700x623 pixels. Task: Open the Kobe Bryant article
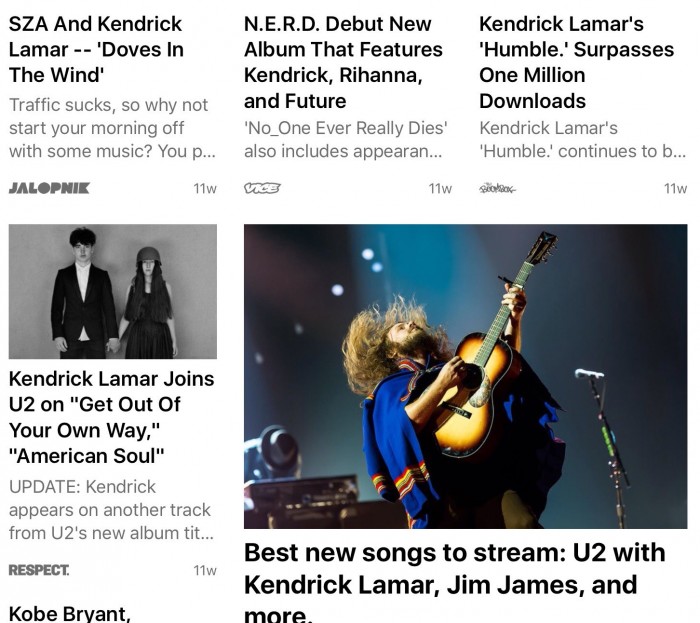coord(70,612)
